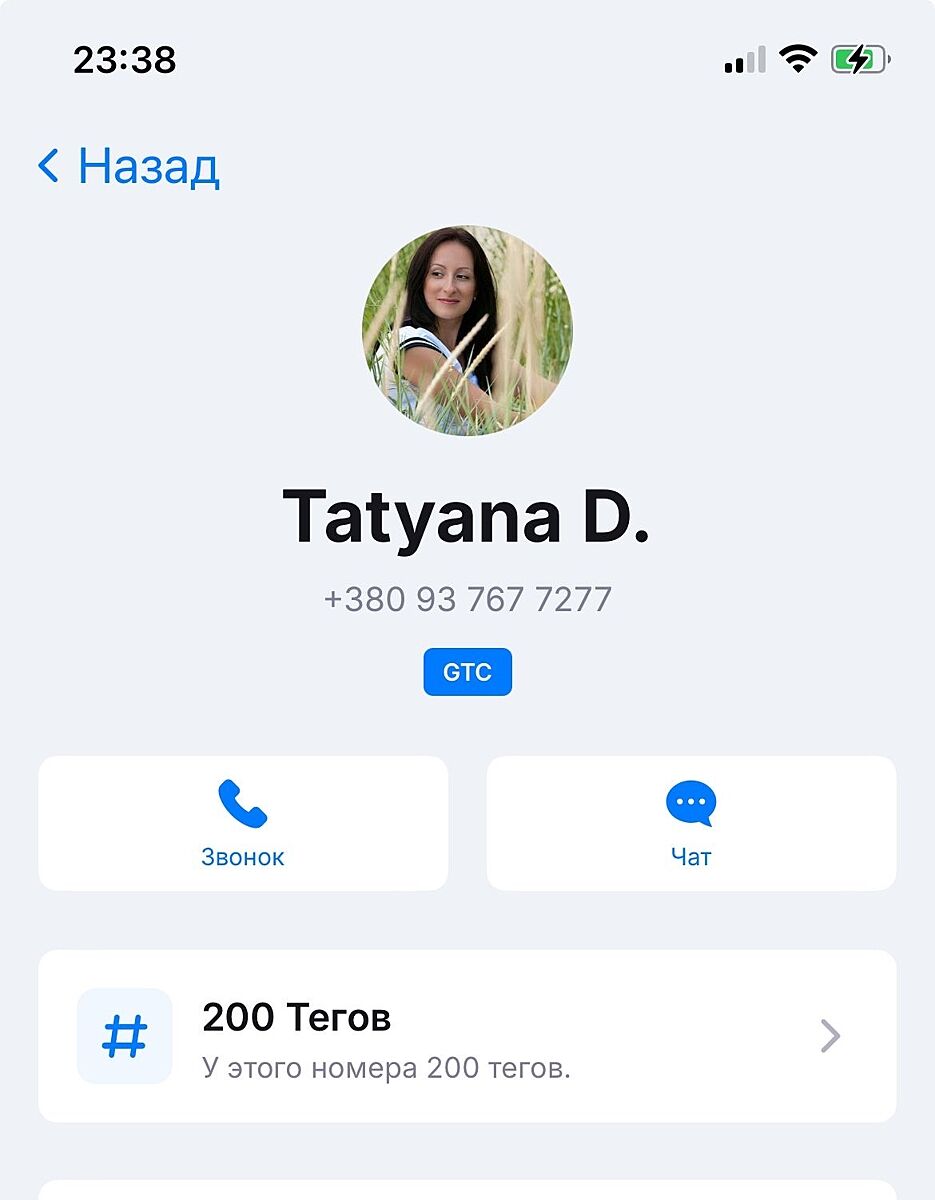Start a chat via Чат button
This screenshot has width=935, height=1200.
(691, 823)
